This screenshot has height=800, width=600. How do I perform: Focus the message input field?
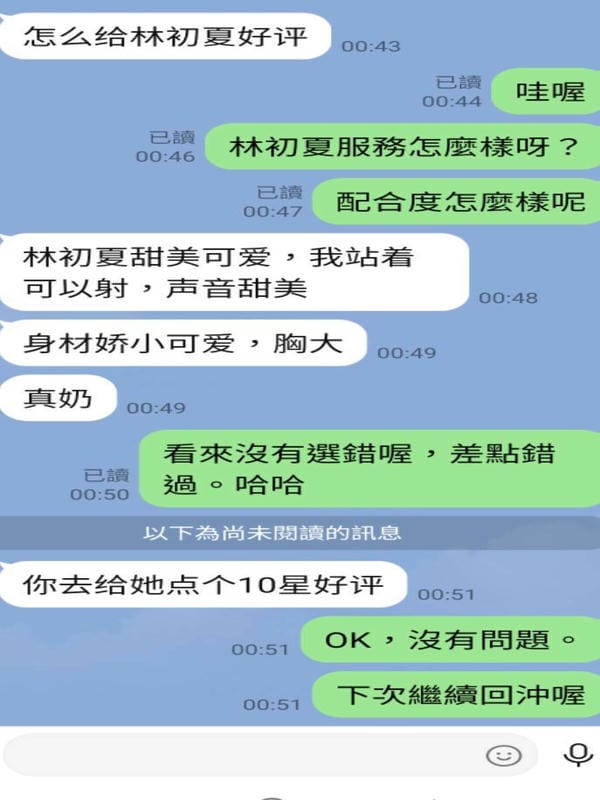pyautogui.click(x=240, y=754)
